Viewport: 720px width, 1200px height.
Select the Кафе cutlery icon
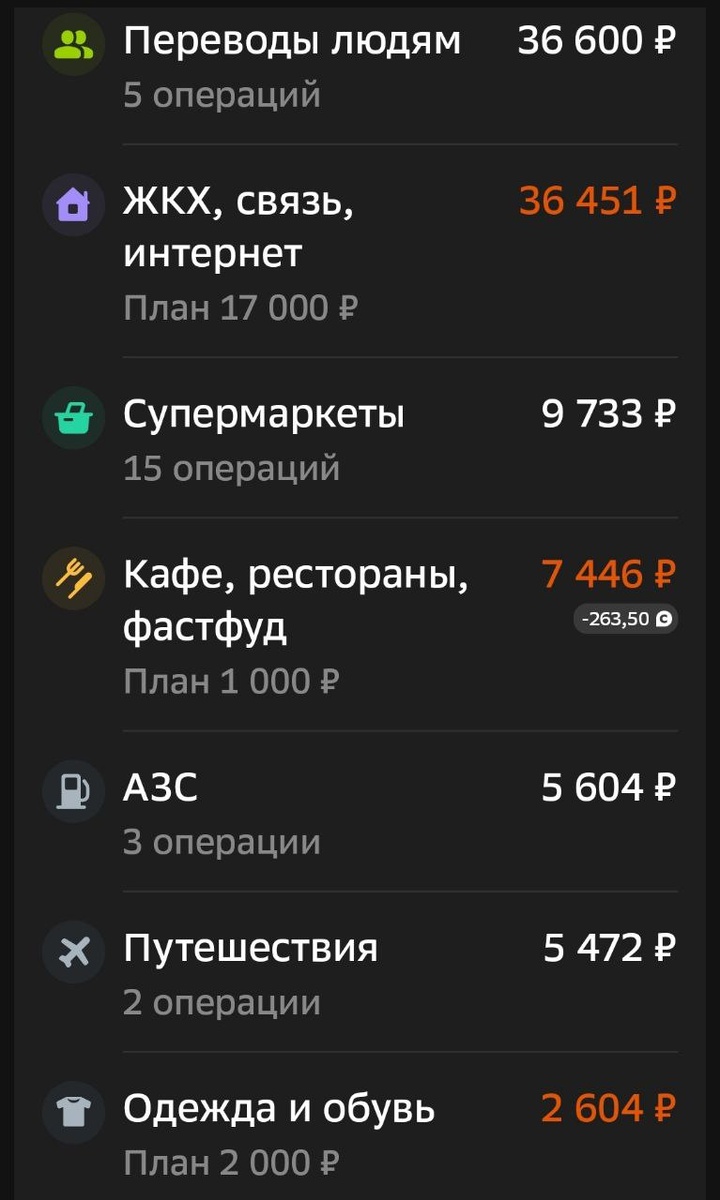point(73,578)
